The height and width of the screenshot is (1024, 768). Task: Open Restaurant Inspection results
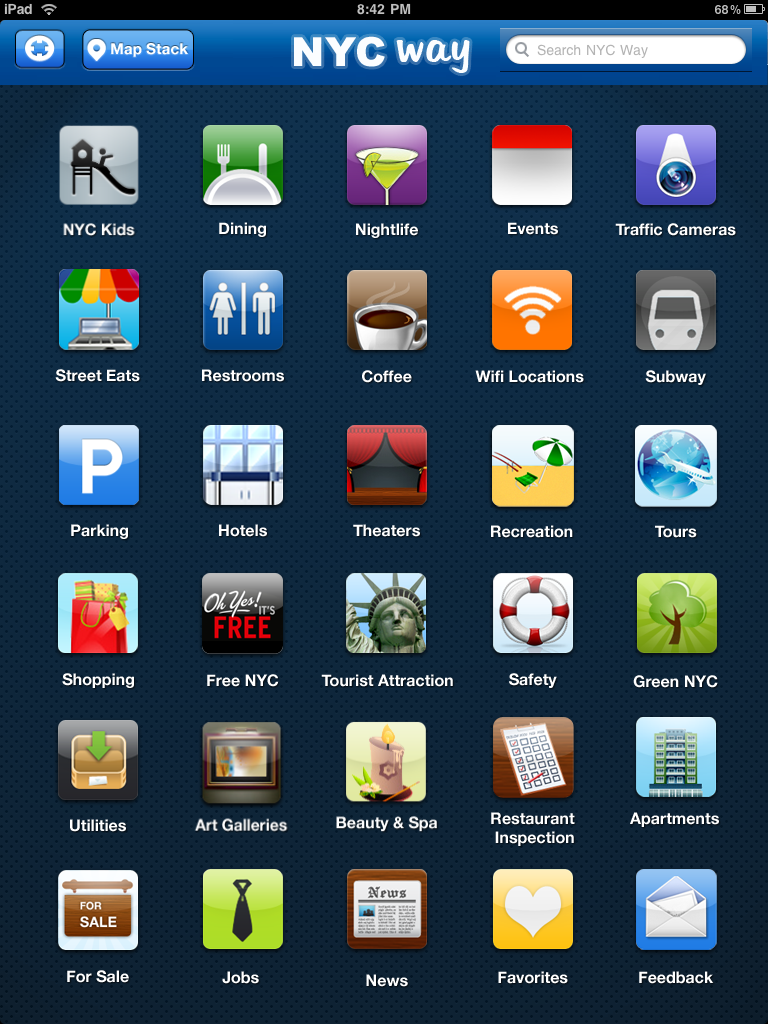click(533, 758)
